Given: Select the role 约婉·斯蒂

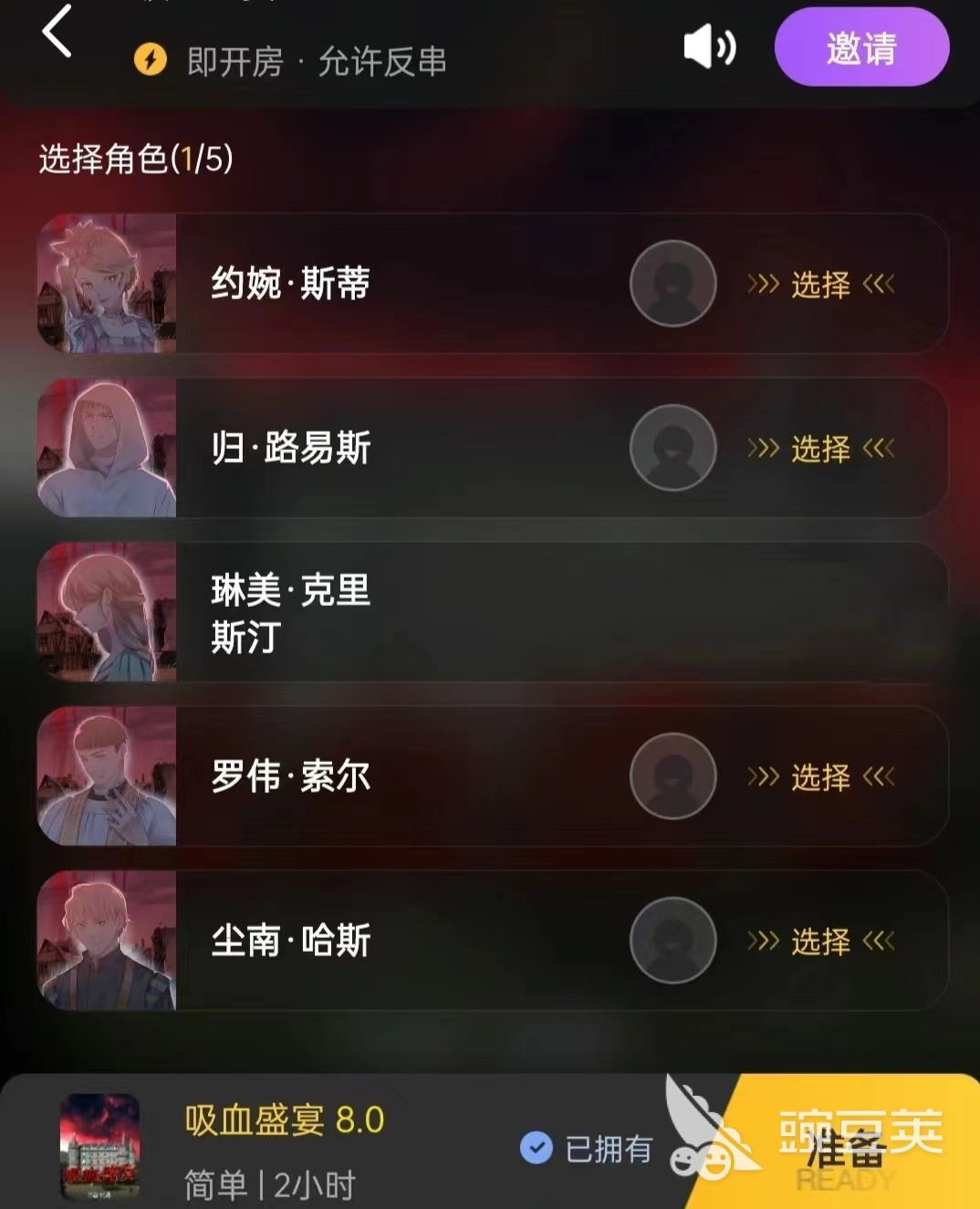Looking at the screenshot, I should click(820, 285).
